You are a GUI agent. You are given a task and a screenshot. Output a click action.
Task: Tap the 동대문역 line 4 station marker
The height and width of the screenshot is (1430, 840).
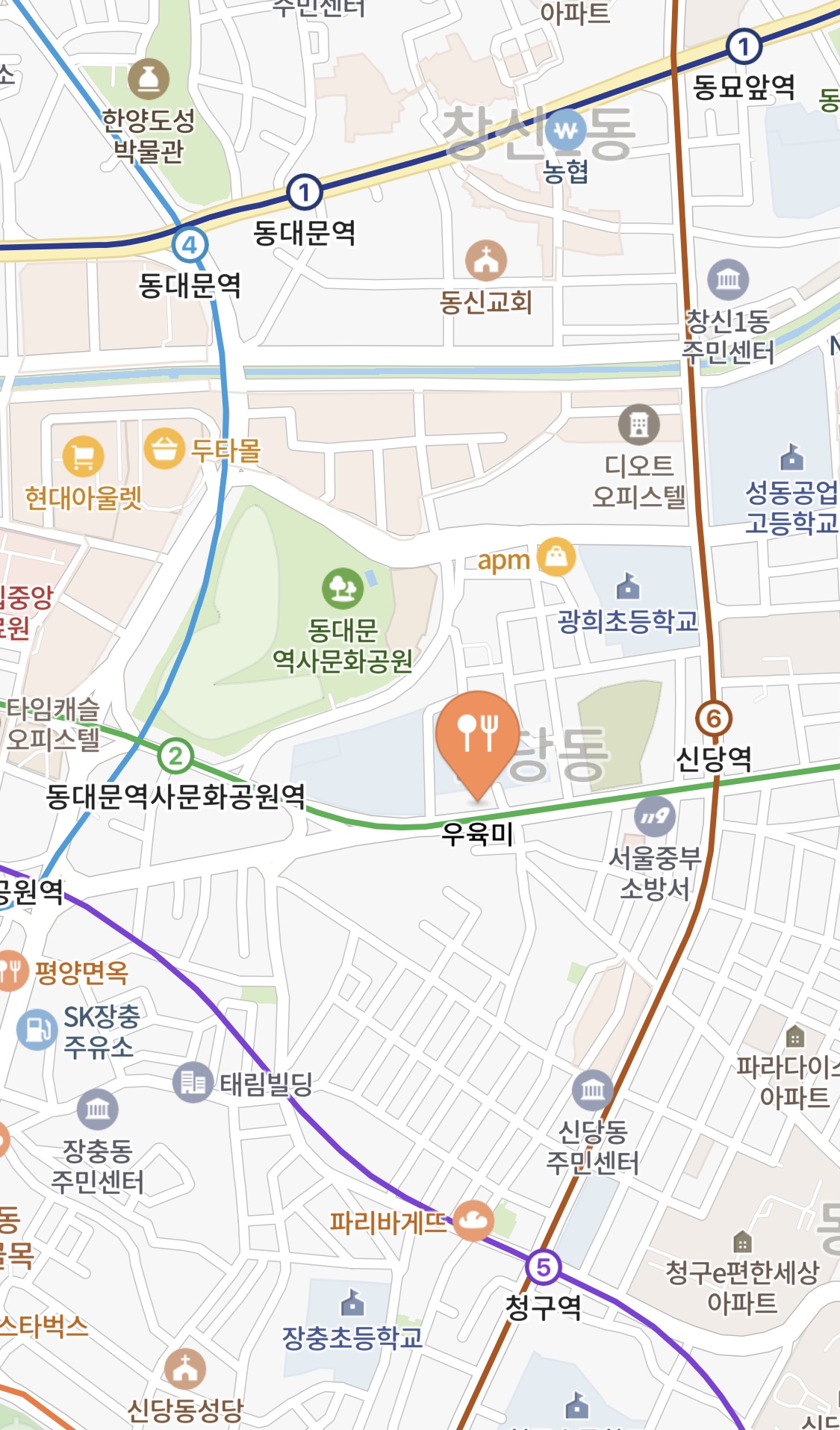click(x=190, y=245)
